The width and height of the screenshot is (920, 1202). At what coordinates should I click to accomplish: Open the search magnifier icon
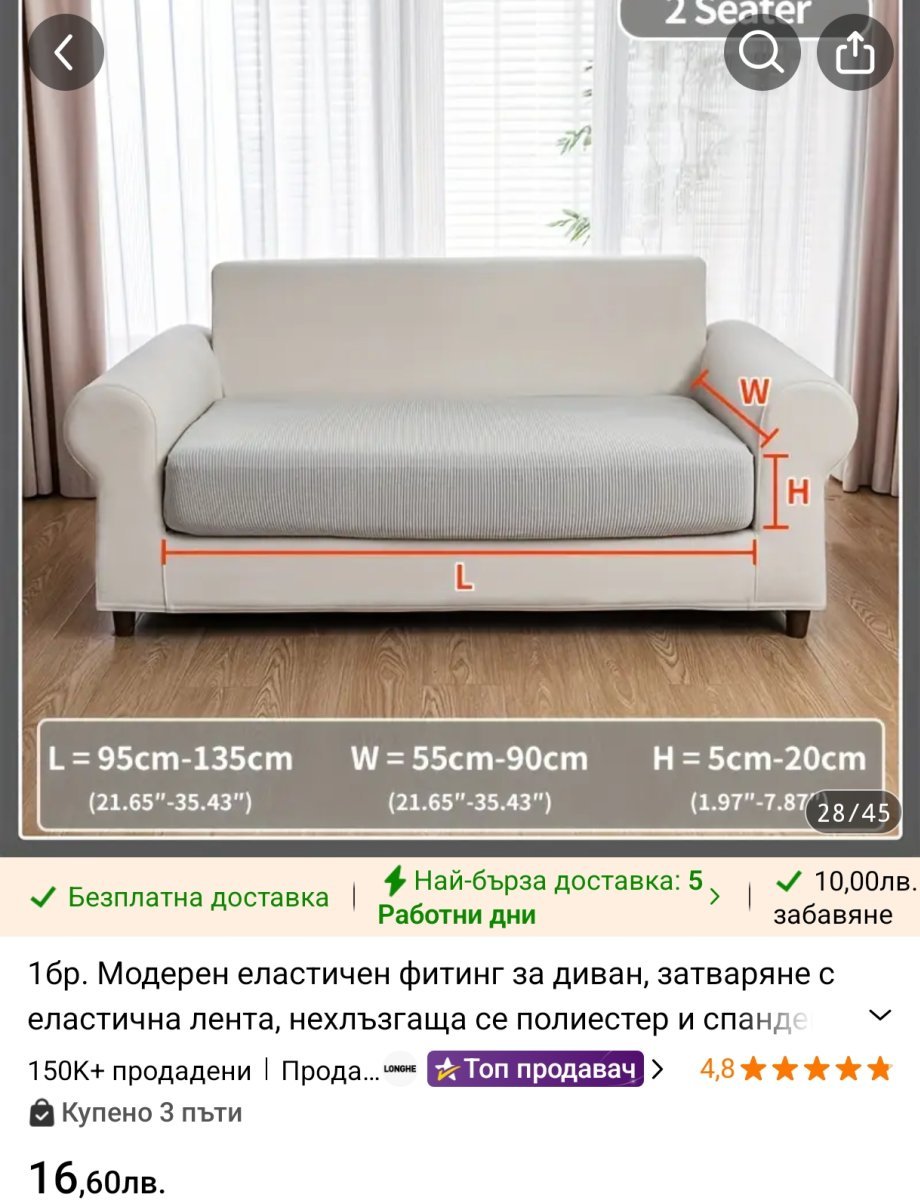click(x=762, y=53)
